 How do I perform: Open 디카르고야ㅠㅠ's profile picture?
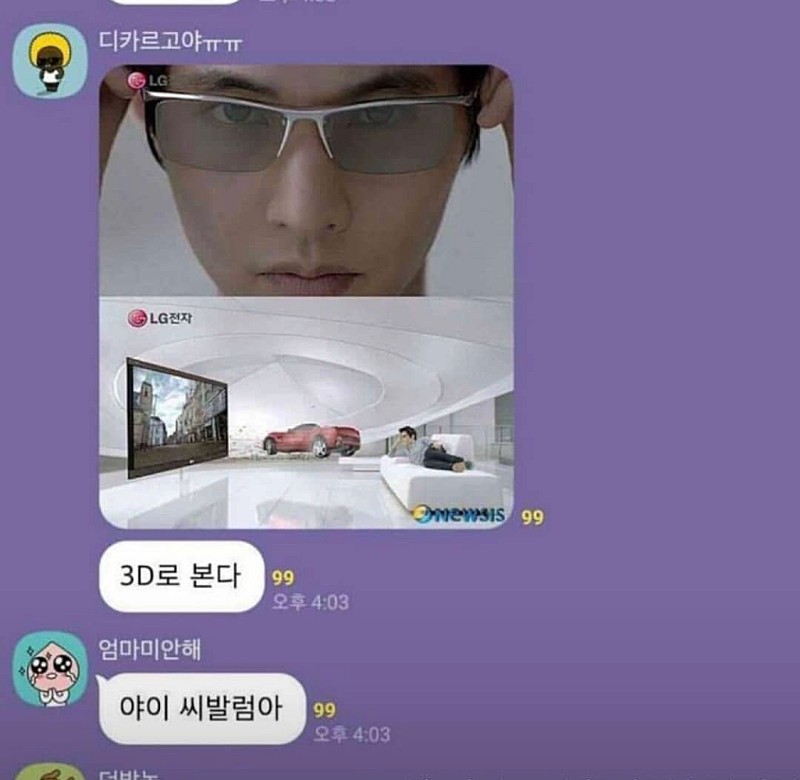click(48, 60)
